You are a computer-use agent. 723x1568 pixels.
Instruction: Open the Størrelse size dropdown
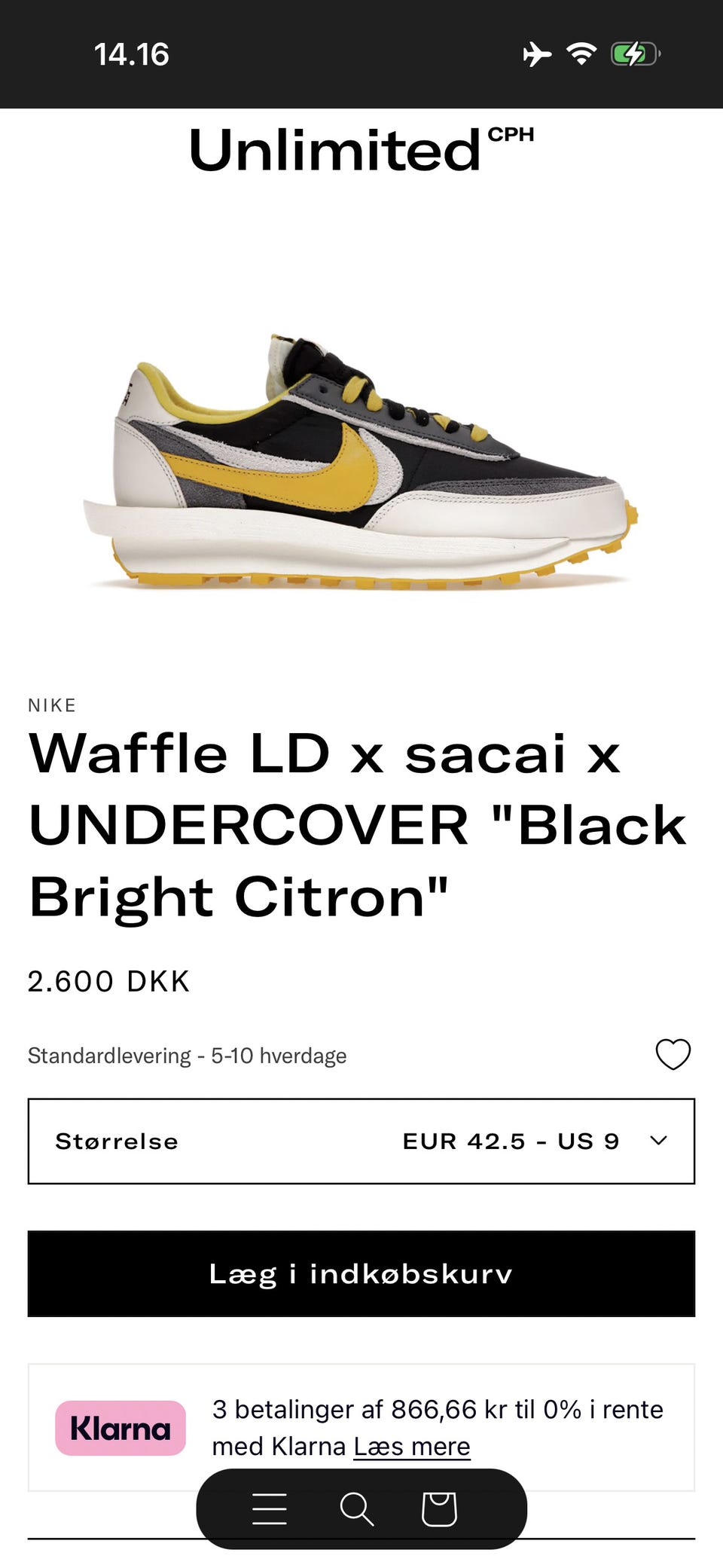point(361,1141)
